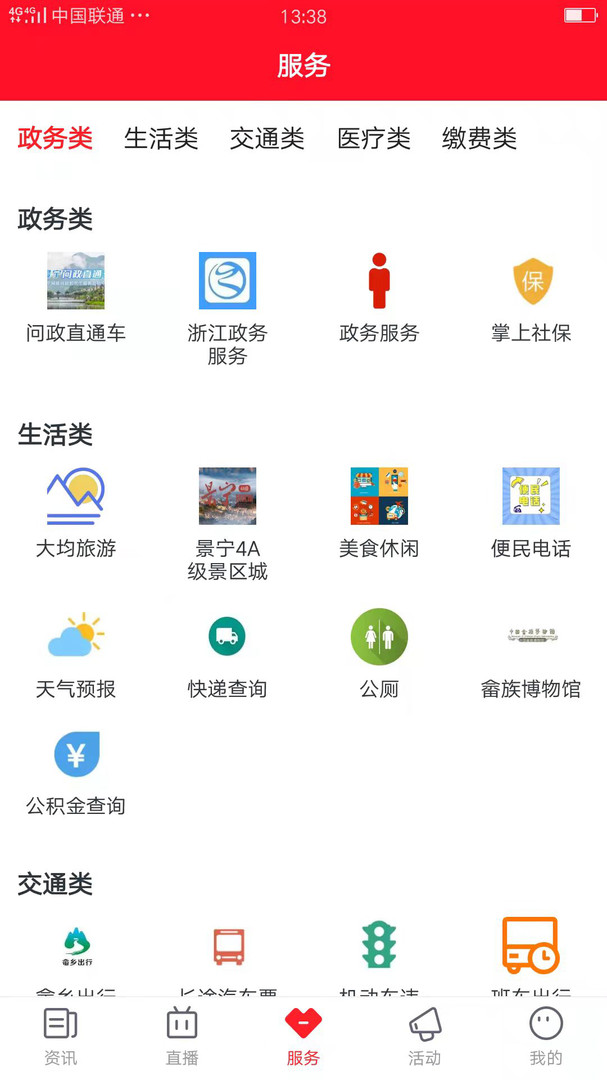This screenshot has height=1080, width=607.
Task: Switch to the 生活类 category tab
Action: pos(161,139)
